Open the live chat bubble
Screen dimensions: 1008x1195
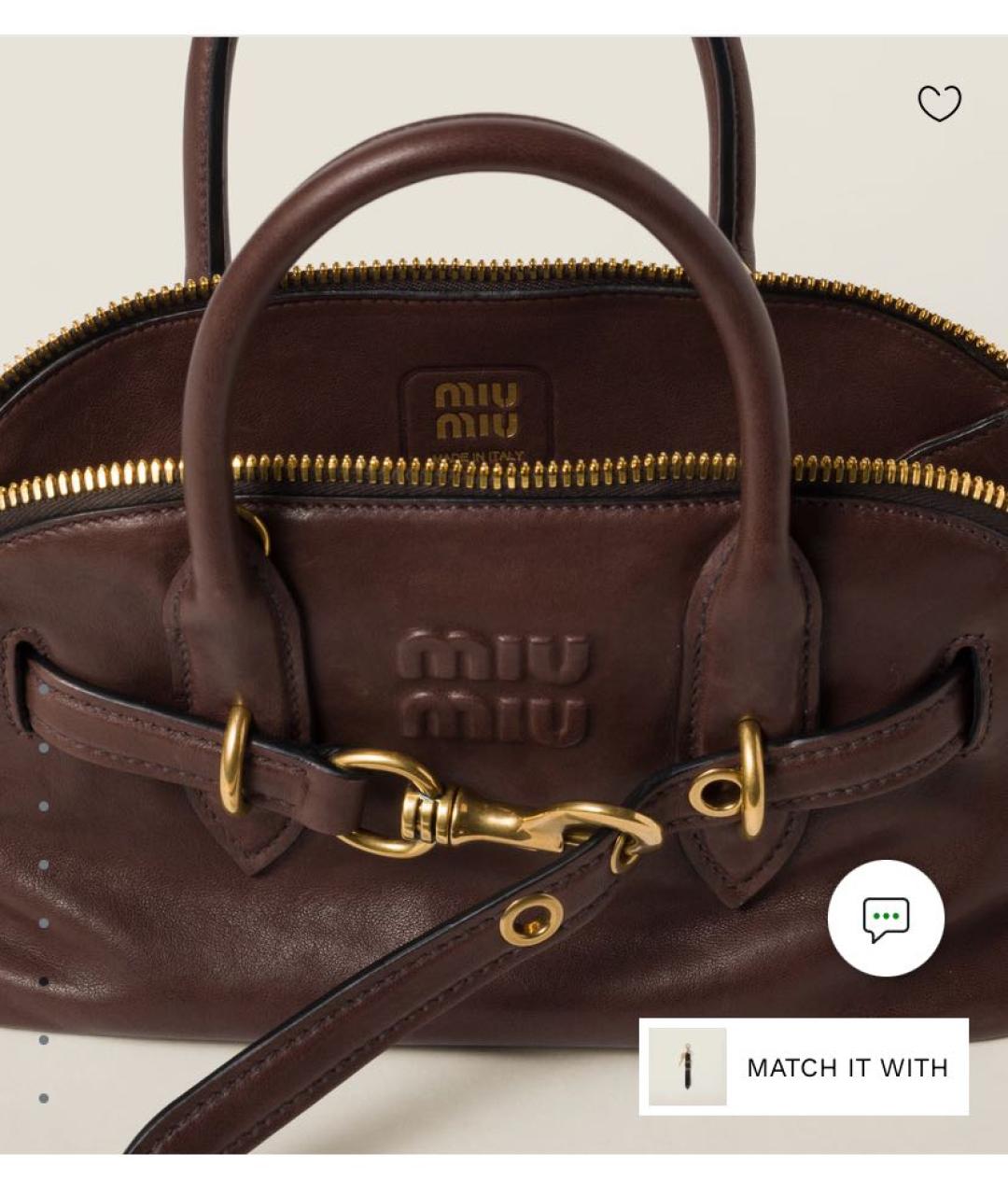[x=886, y=919]
